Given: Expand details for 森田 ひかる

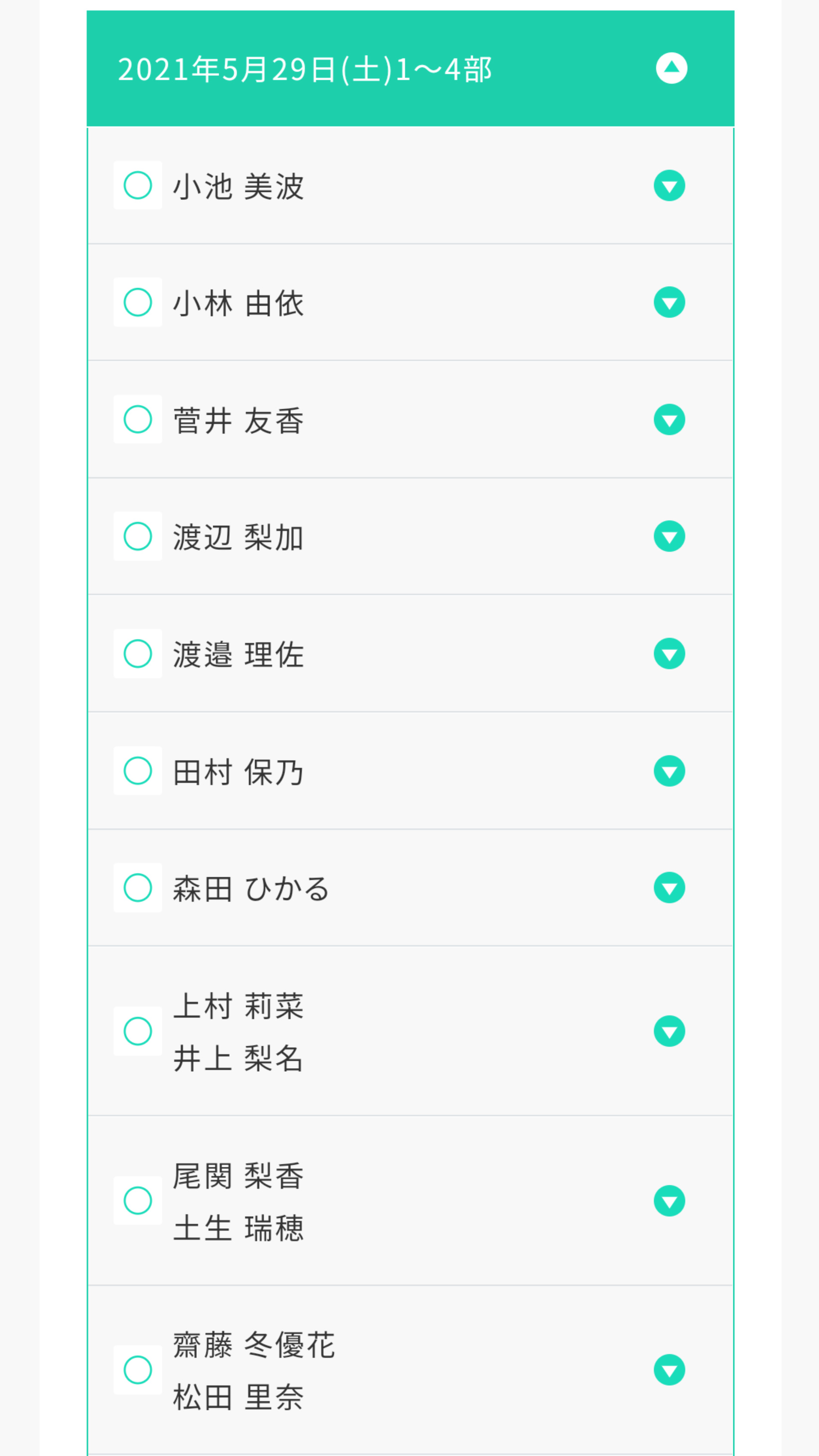Looking at the screenshot, I should [x=670, y=888].
